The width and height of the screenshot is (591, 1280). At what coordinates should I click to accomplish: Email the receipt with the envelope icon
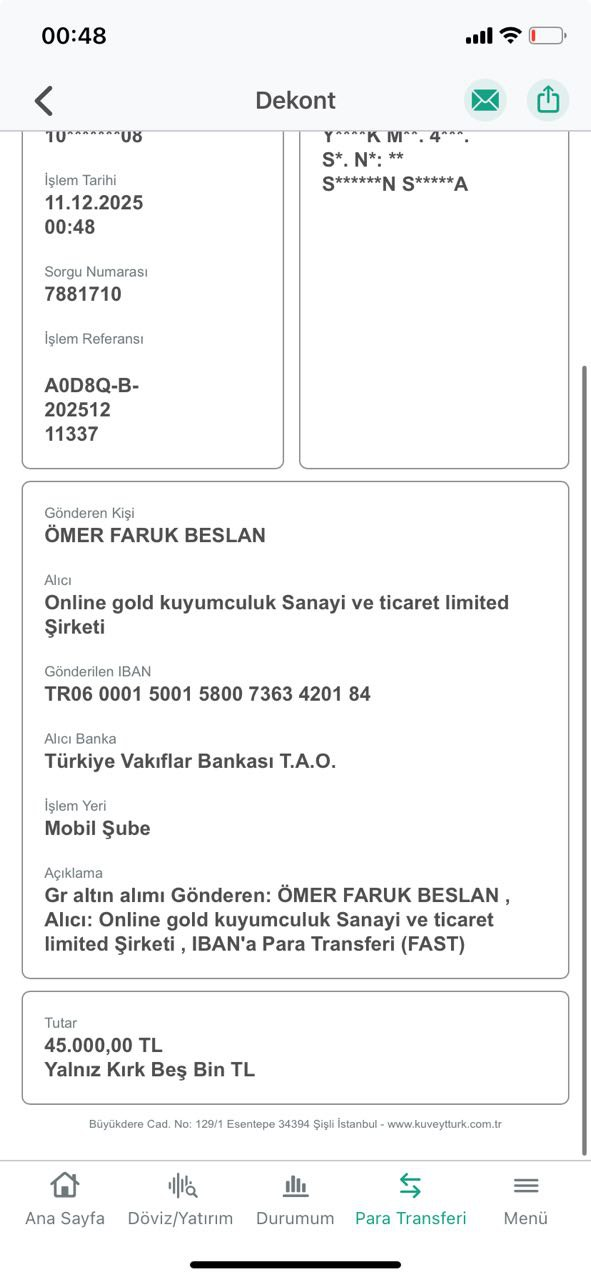coord(485,100)
